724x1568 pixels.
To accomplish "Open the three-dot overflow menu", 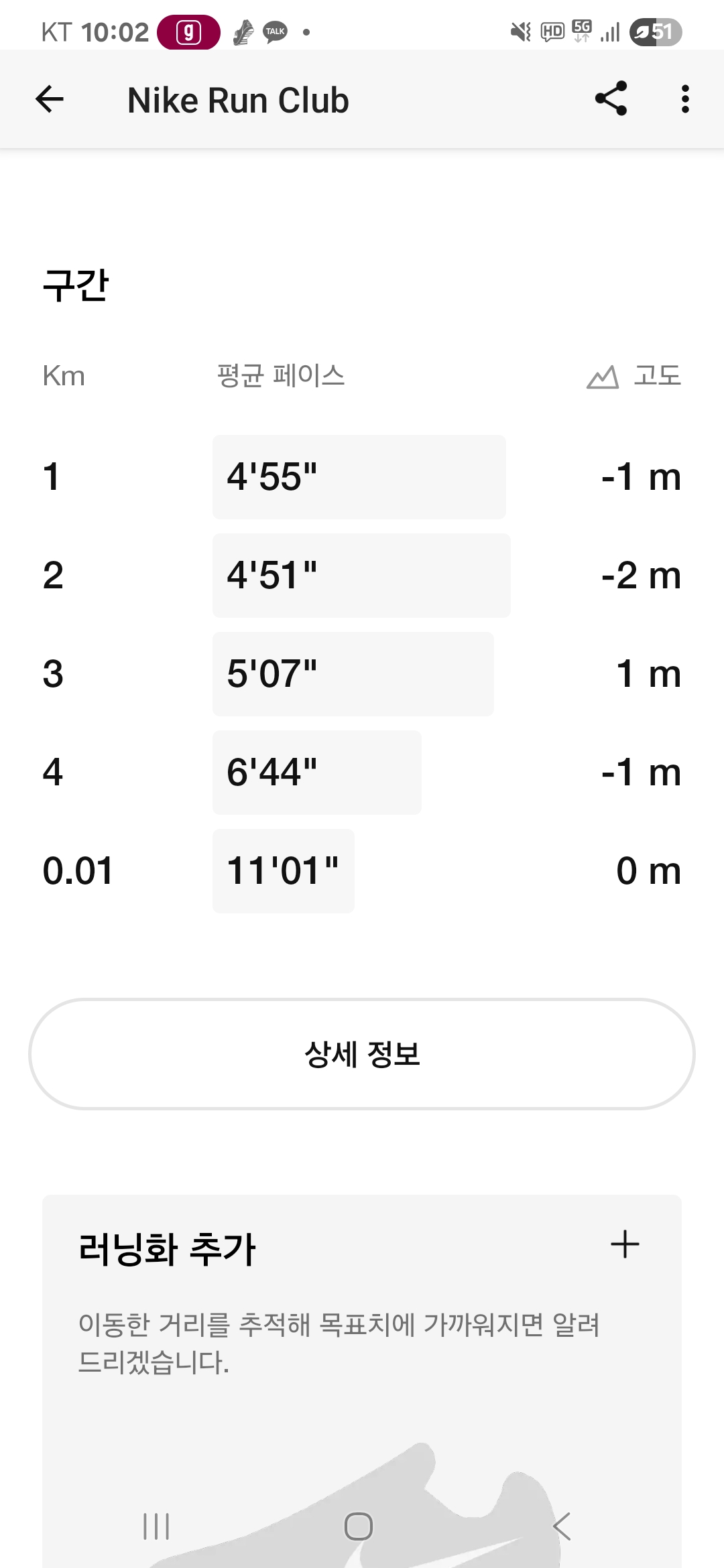I will coord(684,99).
